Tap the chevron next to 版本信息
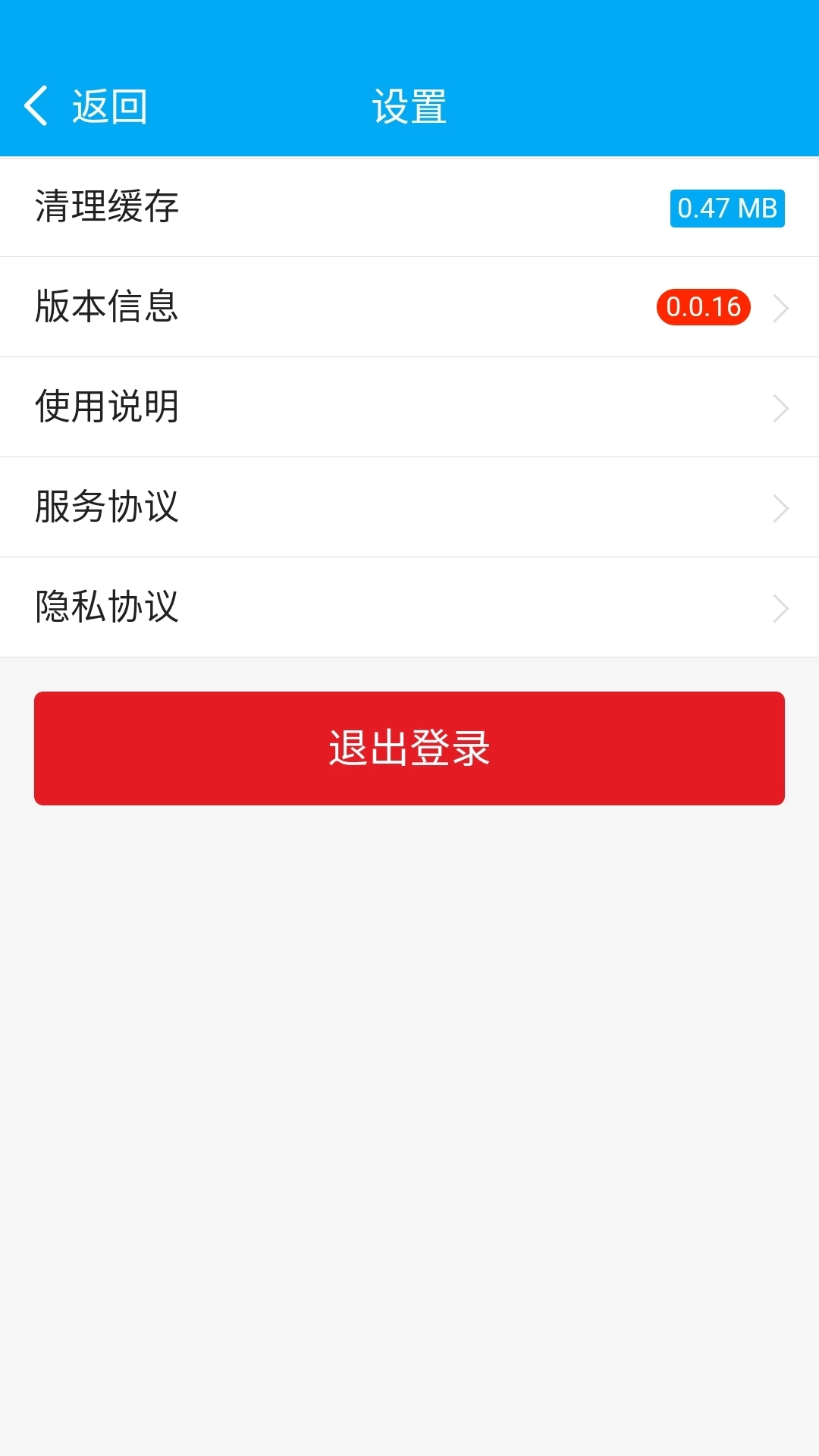The image size is (819, 1456). click(782, 307)
